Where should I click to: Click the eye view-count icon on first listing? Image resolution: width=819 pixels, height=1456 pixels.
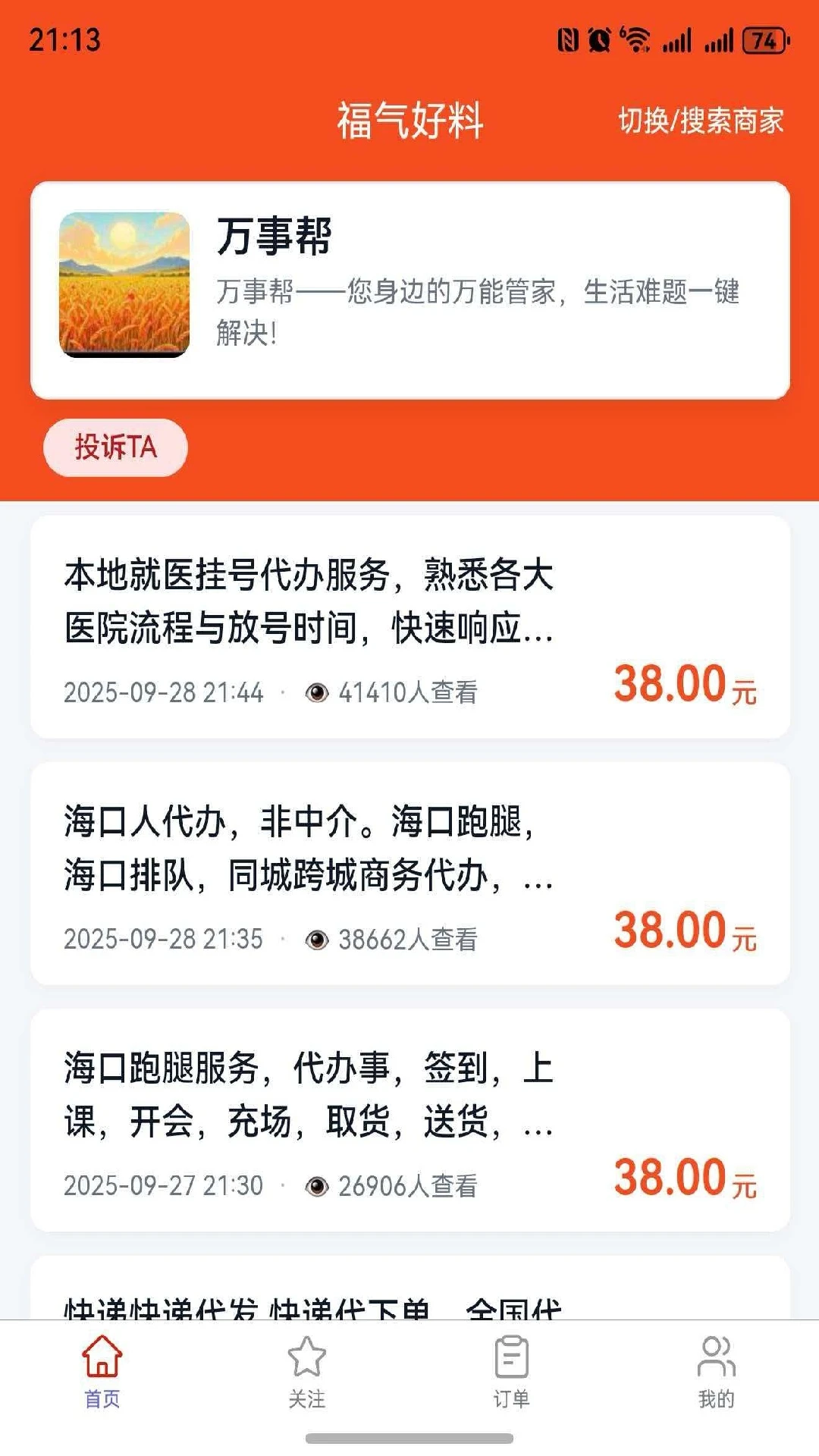point(318,691)
